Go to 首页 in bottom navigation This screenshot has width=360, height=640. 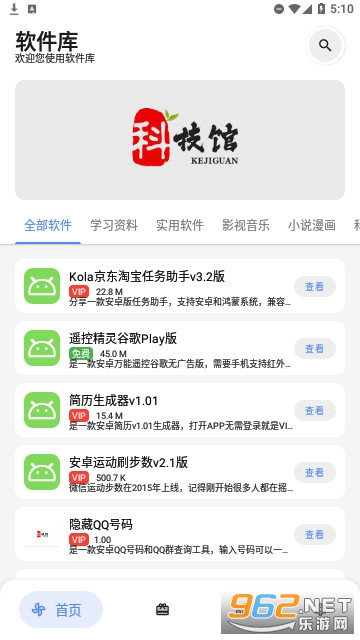tap(61, 610)
